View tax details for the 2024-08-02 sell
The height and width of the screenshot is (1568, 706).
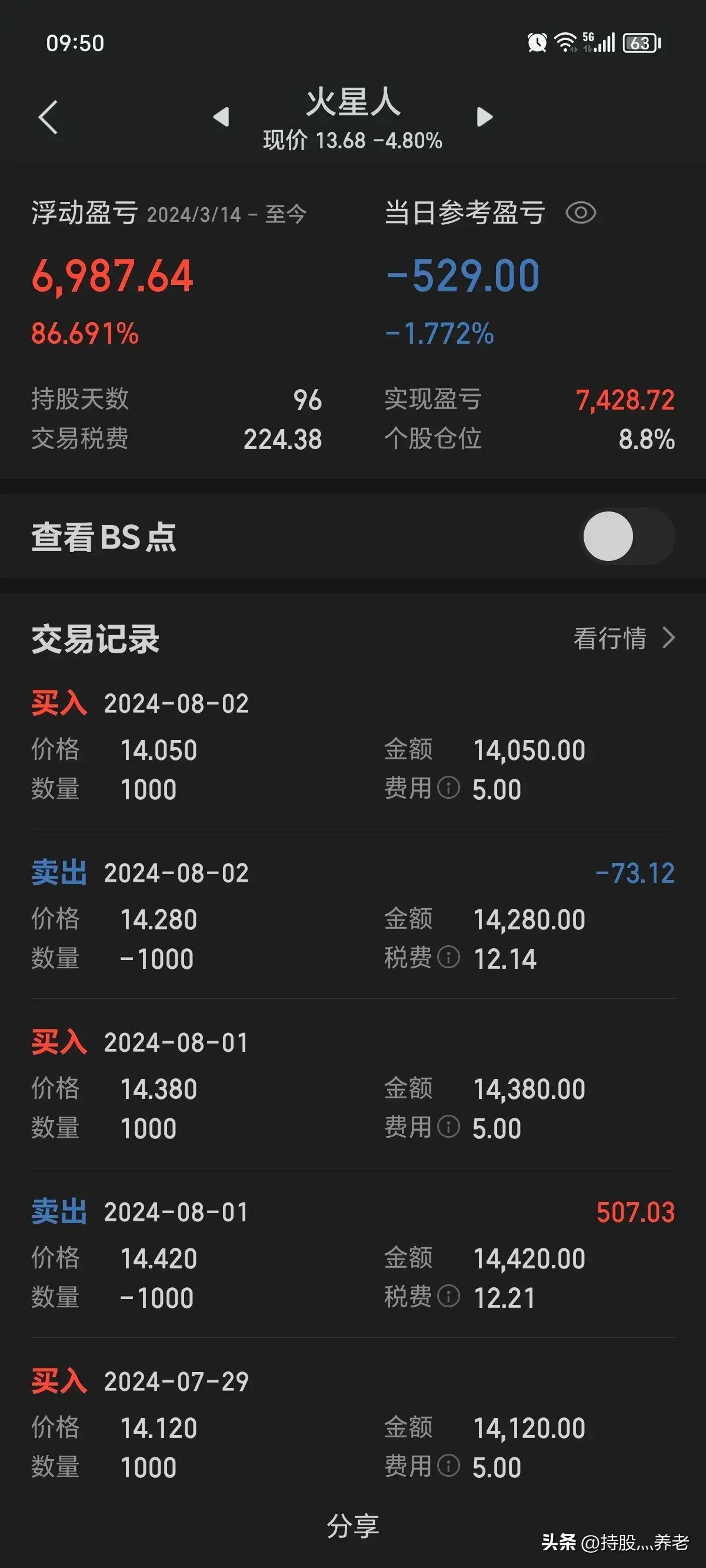tap(448, 958)
